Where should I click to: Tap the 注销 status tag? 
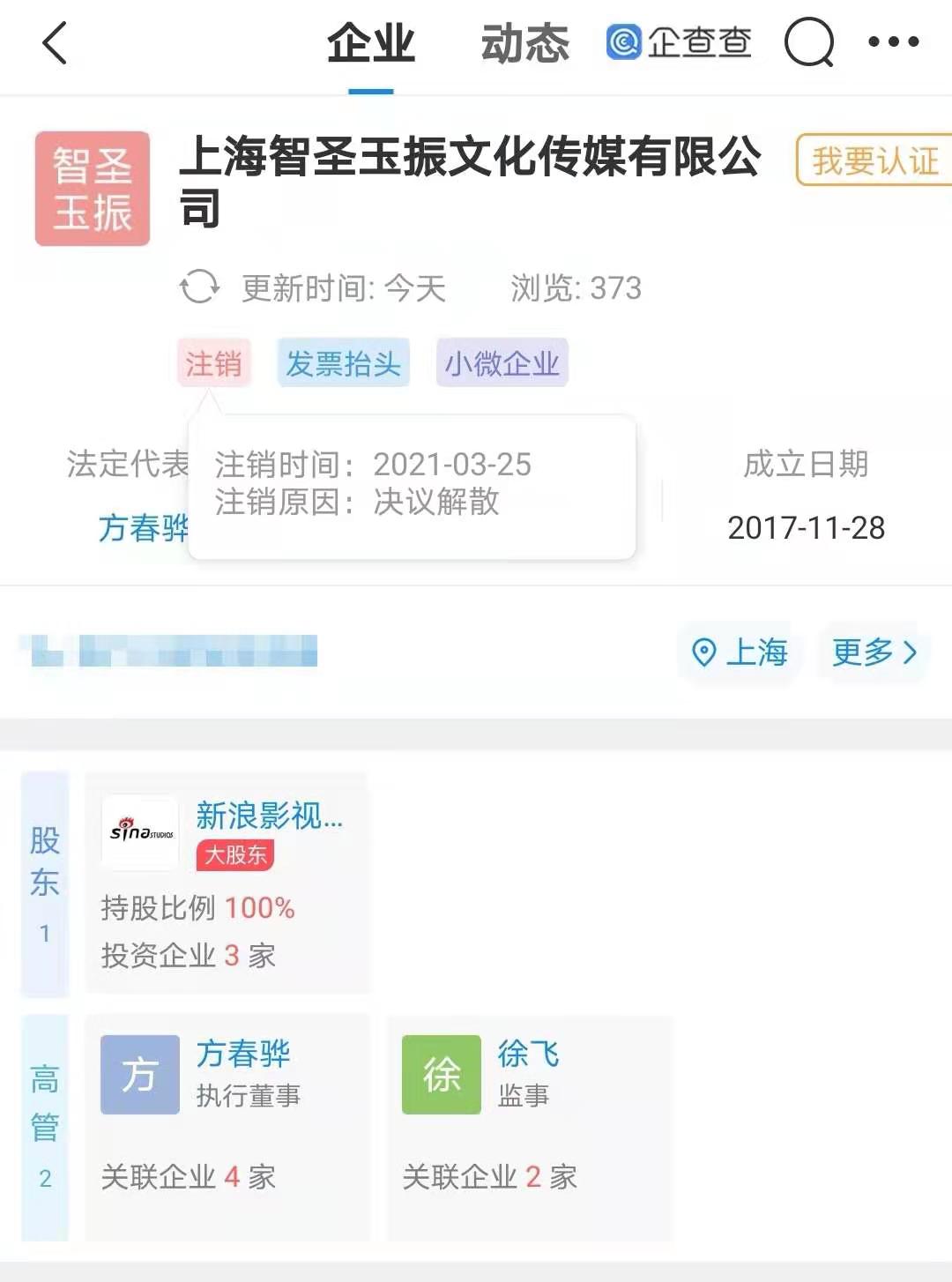[213, 363]
